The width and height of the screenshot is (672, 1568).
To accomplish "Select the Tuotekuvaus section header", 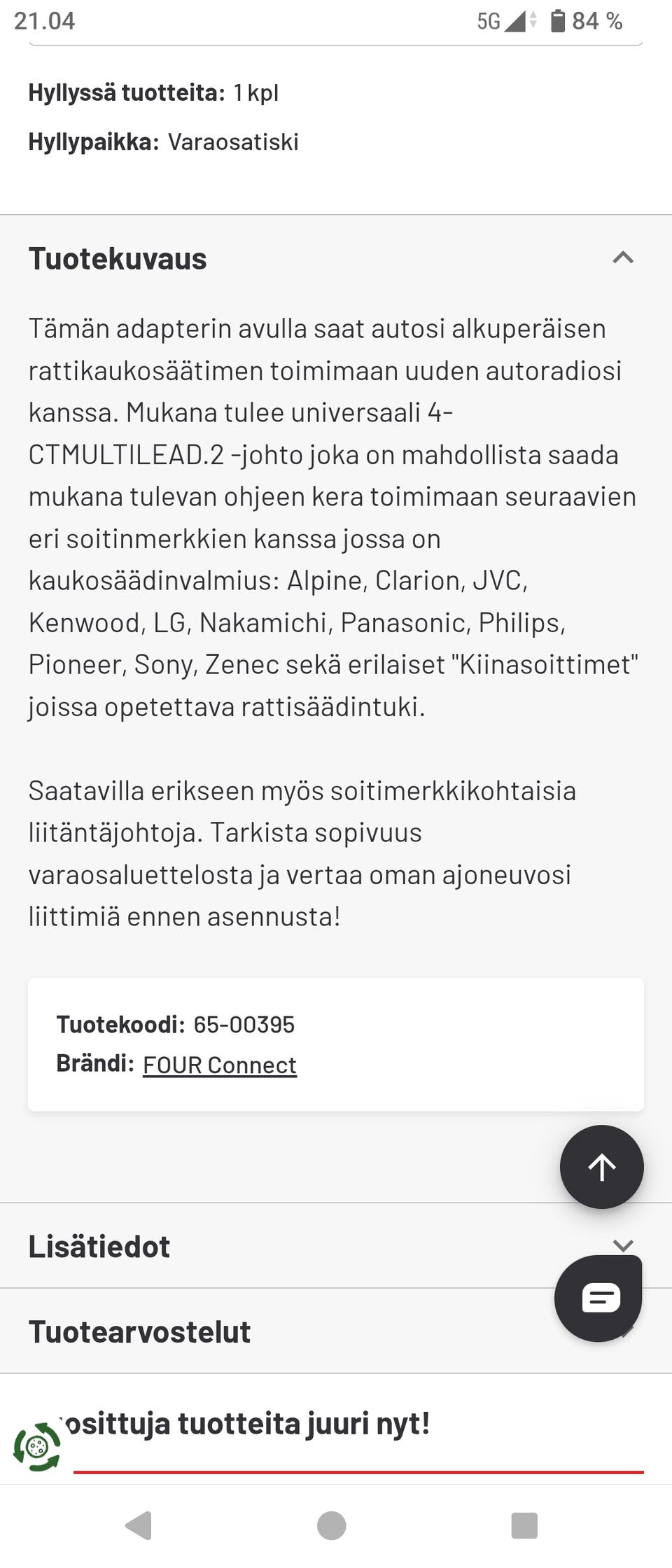I will pos(118,258).
